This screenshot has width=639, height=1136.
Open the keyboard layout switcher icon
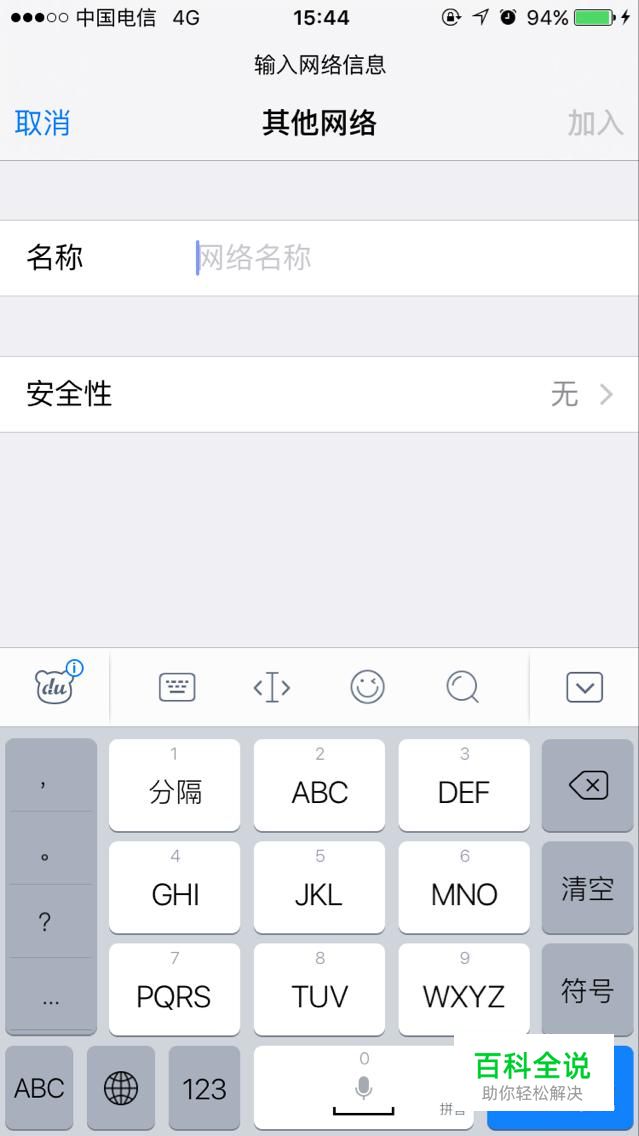(178, 687)
